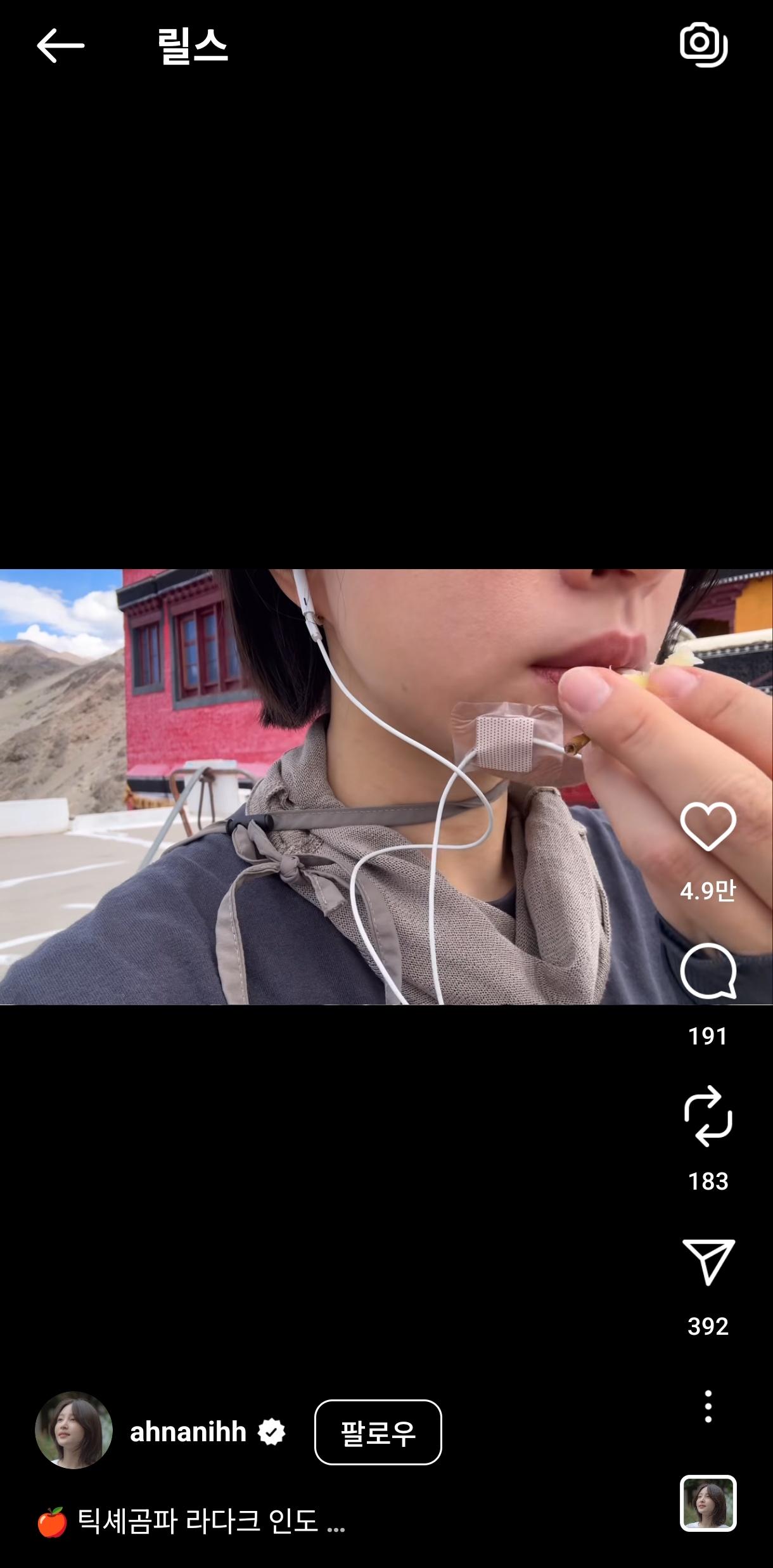Like this reel with the heart
The height and width of the screenshot is (1568, 773).
click(708, 826)
